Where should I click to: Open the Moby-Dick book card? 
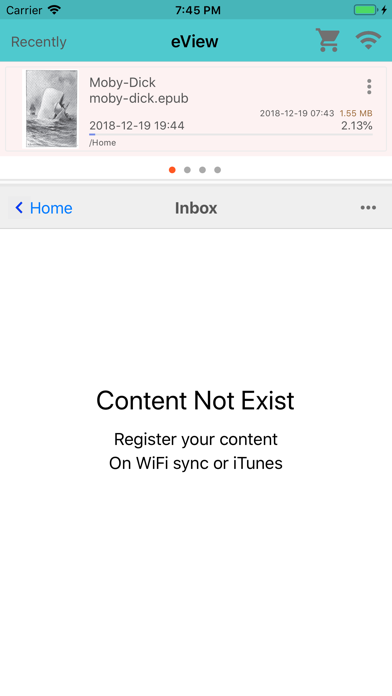[196, 109]
